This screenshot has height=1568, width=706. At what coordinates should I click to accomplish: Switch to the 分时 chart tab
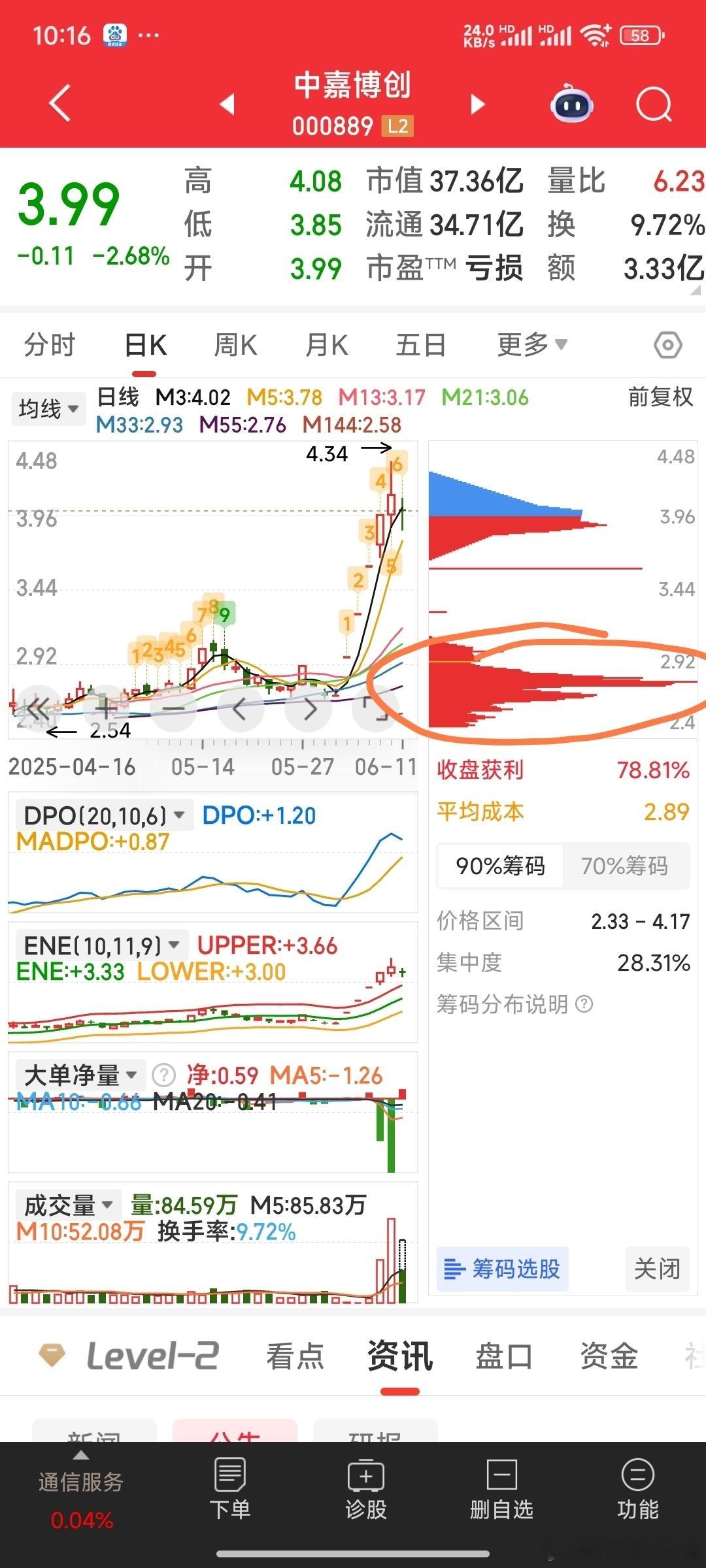(50, 345)
